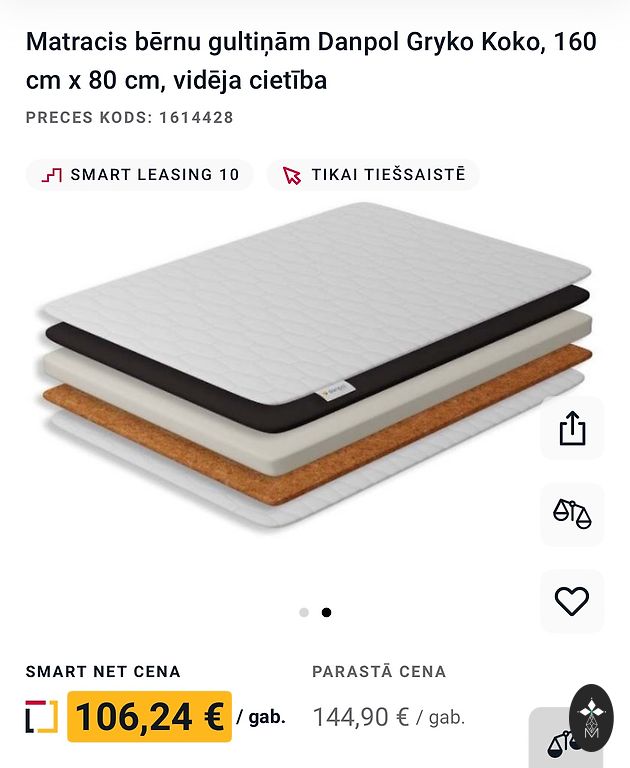Tap the Tikai tiešsaistē chip
Image resolution: width=630 pixels, height=768 pixels.
tap(374, 175)
